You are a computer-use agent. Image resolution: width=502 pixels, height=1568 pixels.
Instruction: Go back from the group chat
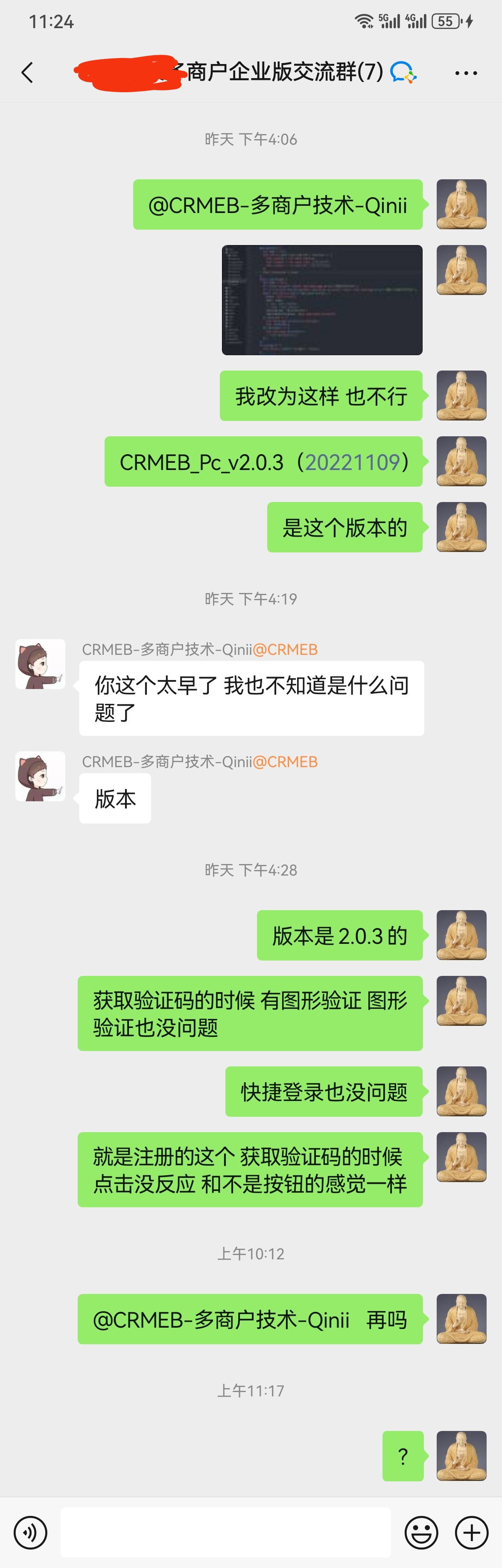click(x=27, y=73)
